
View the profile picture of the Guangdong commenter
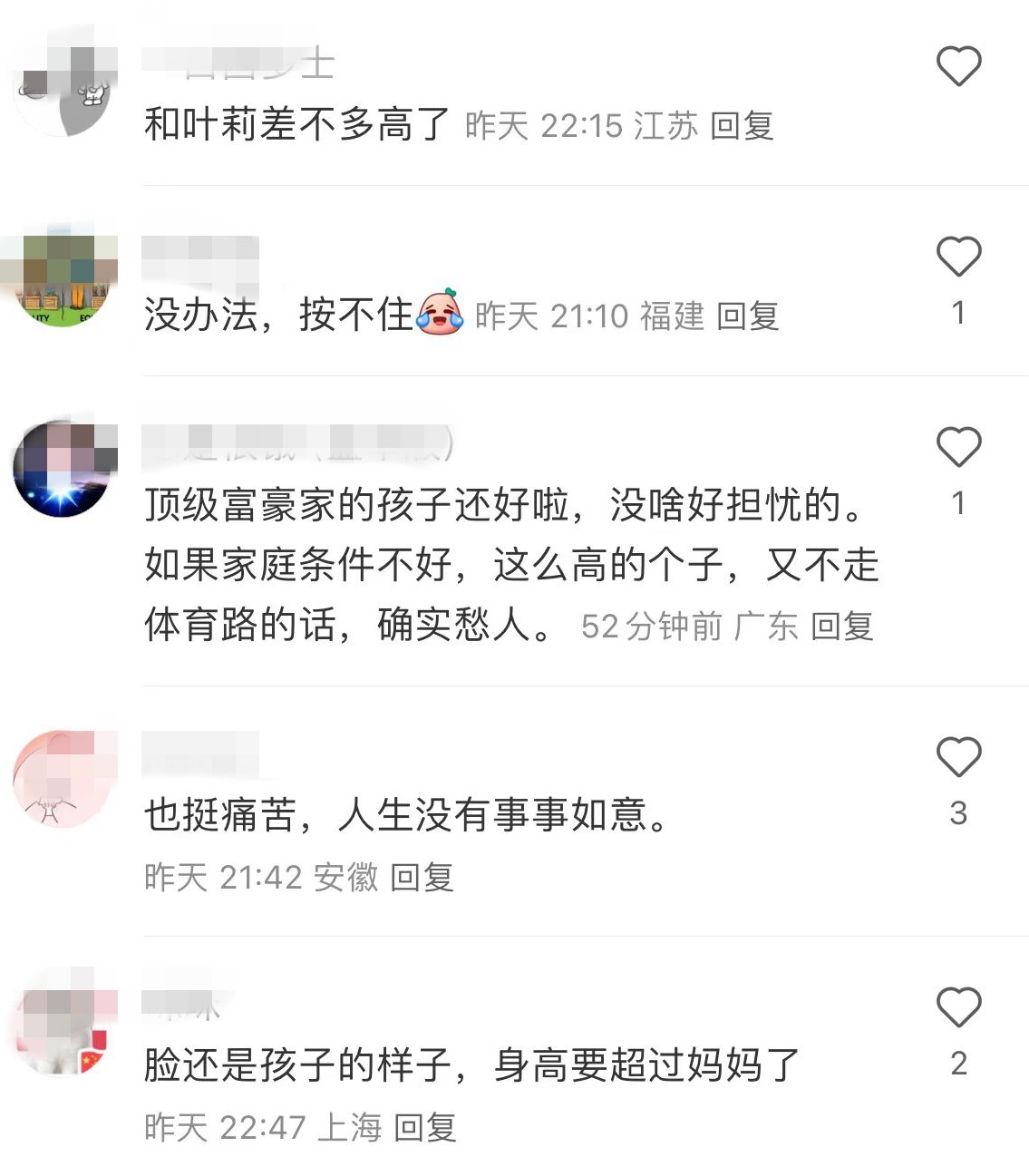tap(63, 469)
